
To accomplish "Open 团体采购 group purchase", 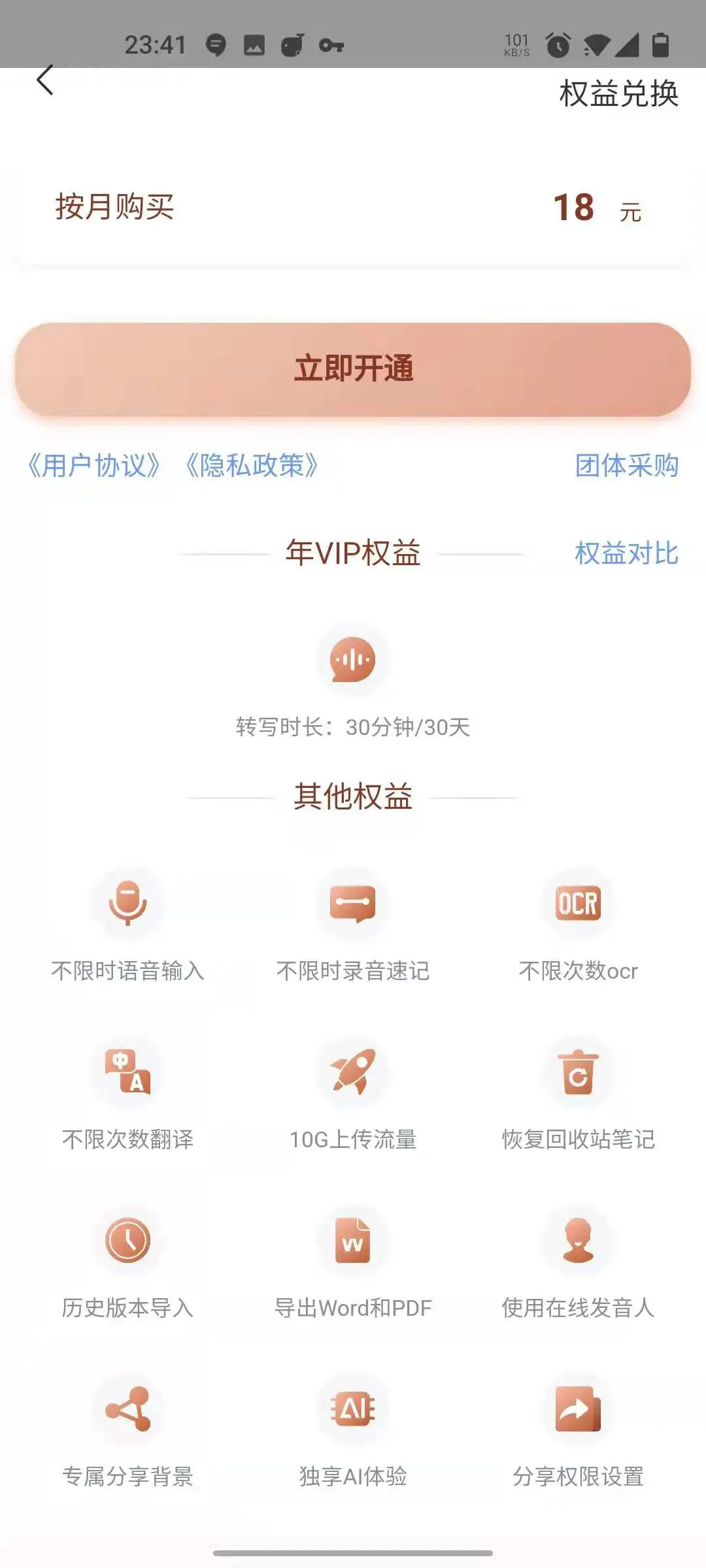I will 626,466.
